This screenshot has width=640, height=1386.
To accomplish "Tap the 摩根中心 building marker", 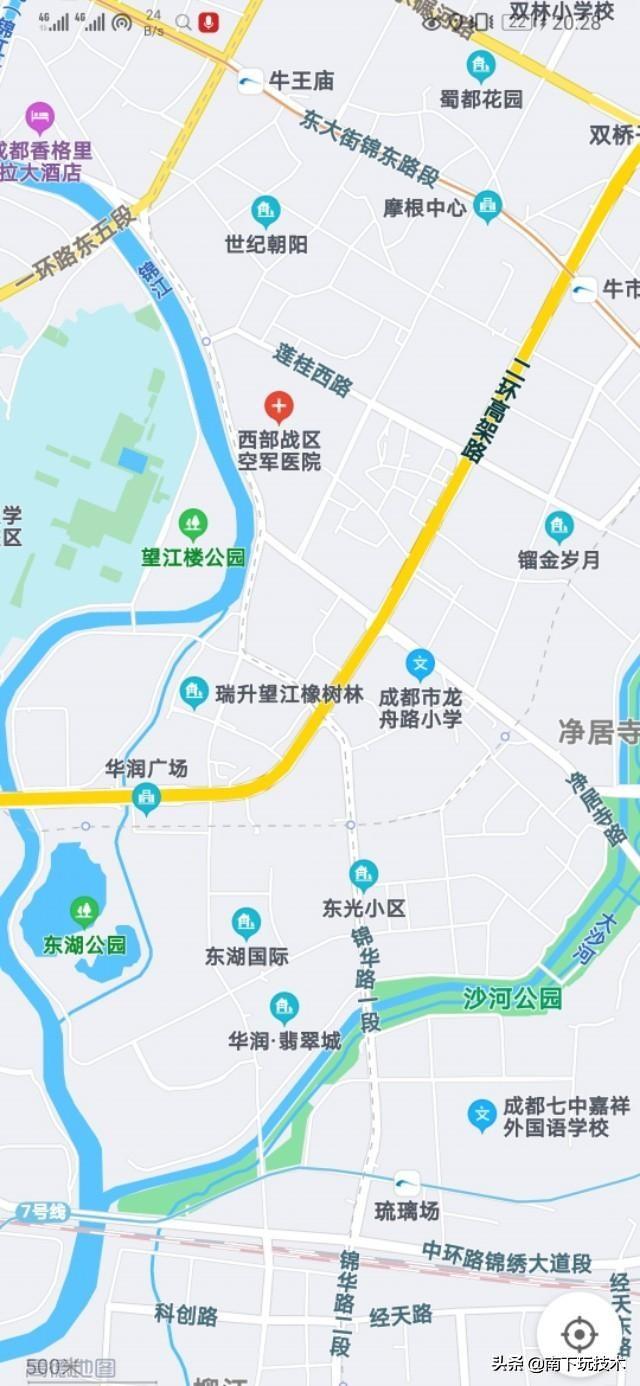I will [x=488, y=206].
